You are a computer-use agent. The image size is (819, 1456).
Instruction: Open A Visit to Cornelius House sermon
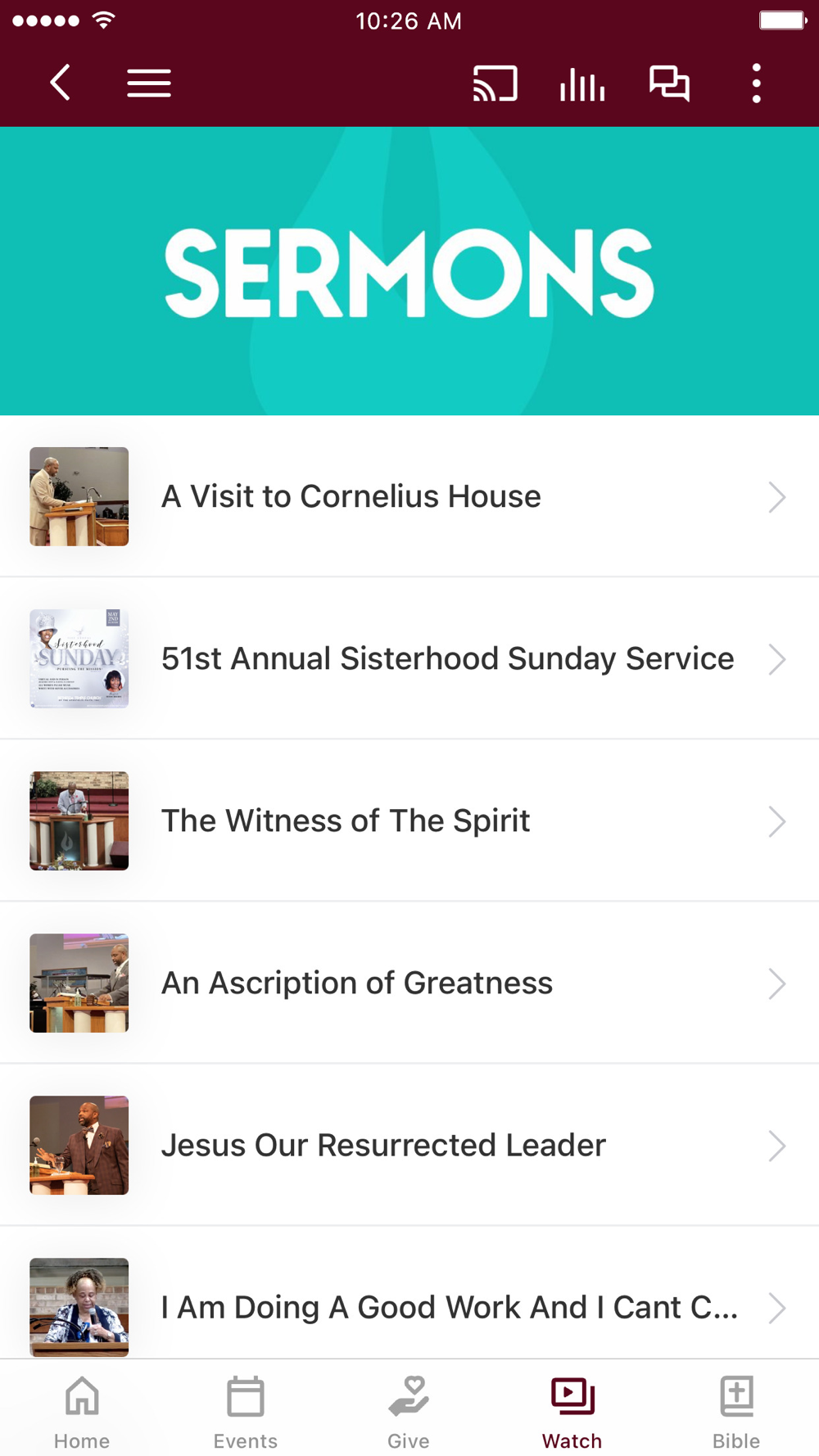[409, 496]
